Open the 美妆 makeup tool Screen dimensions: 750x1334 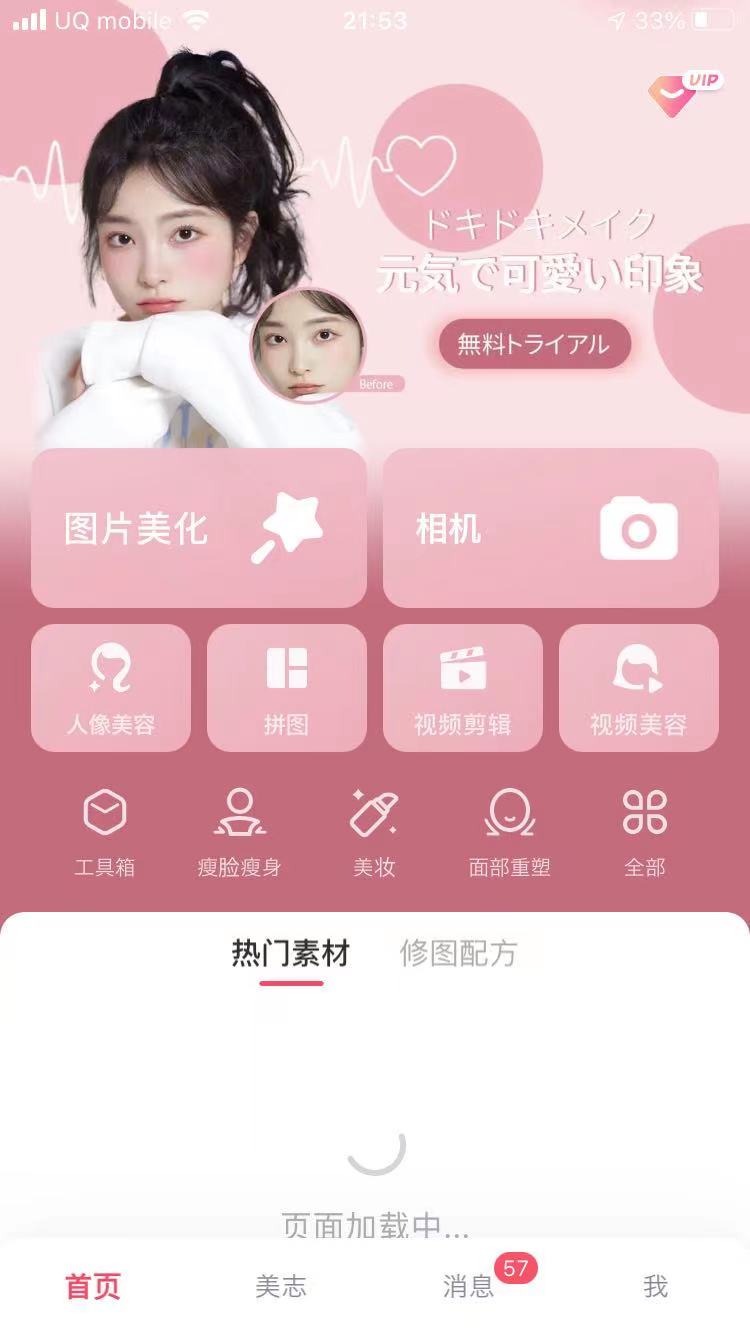coord(374,832)
